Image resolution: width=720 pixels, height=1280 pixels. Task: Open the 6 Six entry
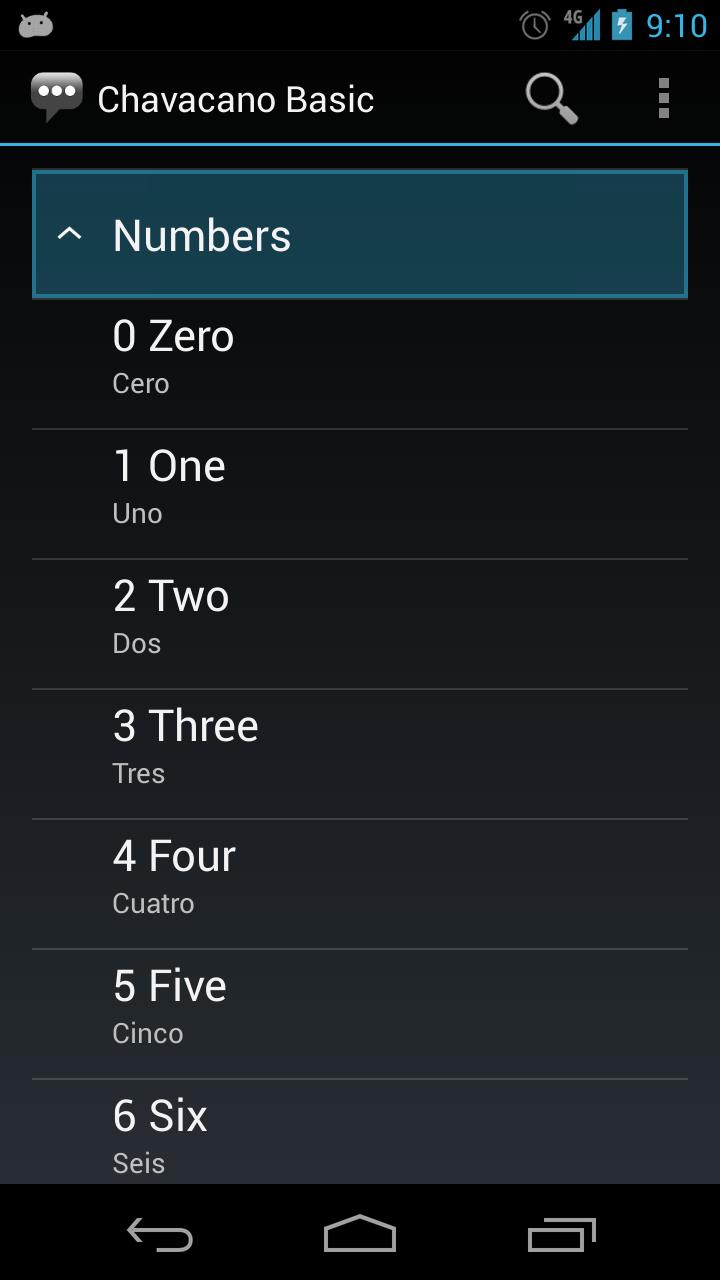click(x=360, y=1132)
